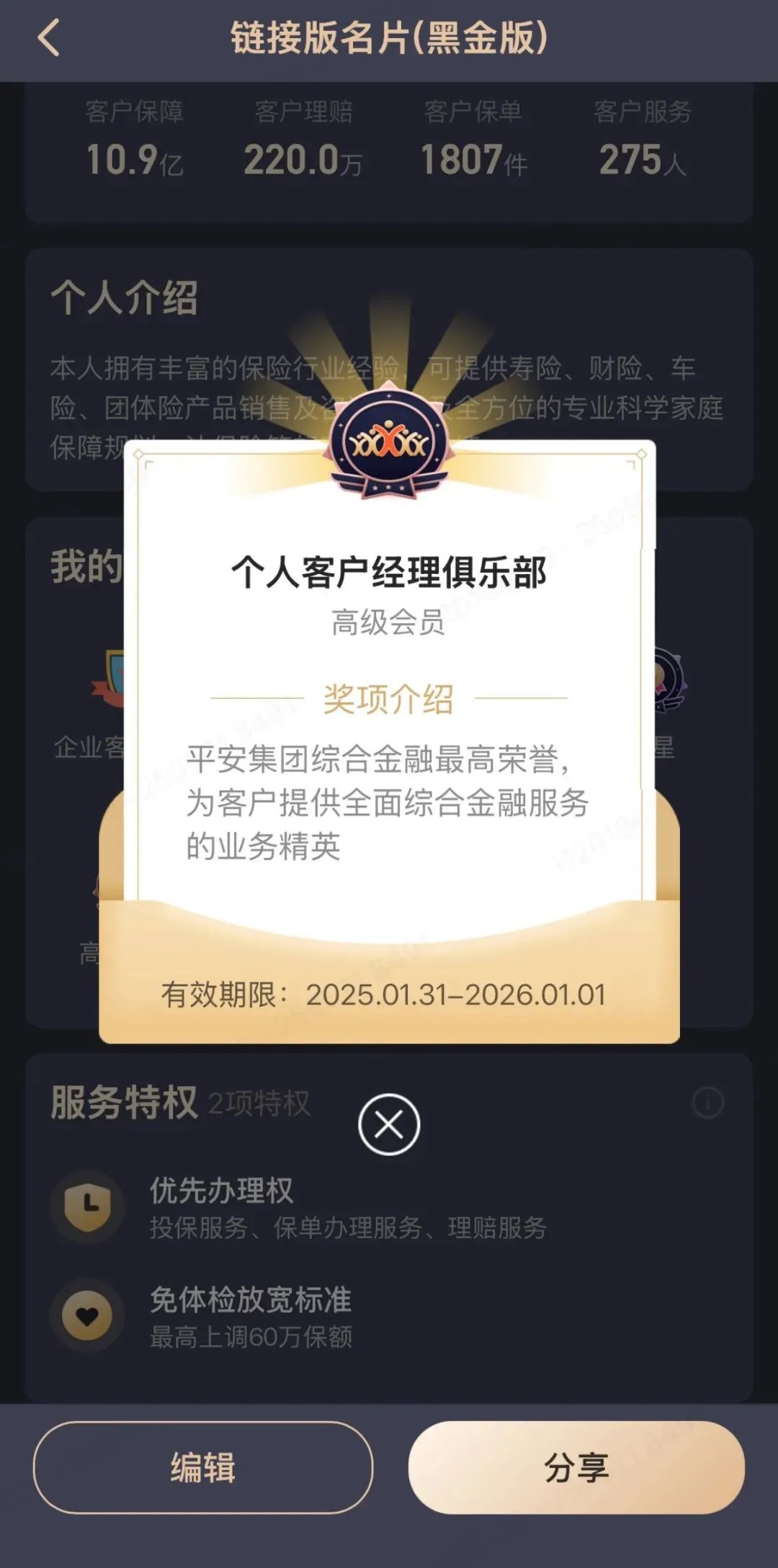Image resolution: width=778 pixels, height=1568 pixels.
Task: Share the card with the 分享 button
Action: pyautogui.click(x=576, y=1467)
